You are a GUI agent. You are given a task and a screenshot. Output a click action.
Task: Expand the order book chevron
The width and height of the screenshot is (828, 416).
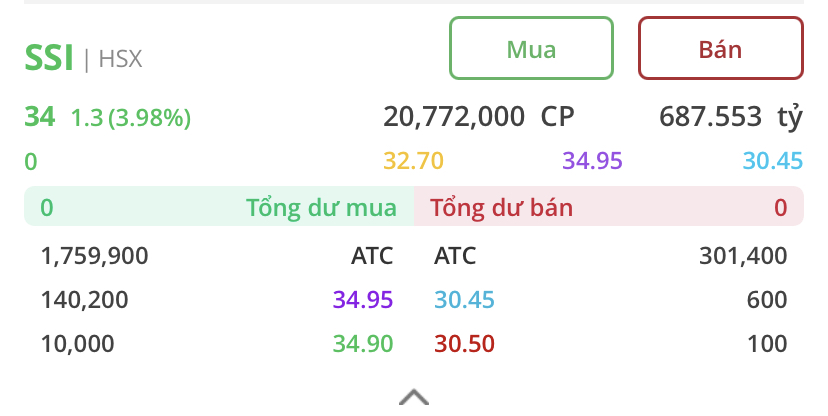click(414, 397)
